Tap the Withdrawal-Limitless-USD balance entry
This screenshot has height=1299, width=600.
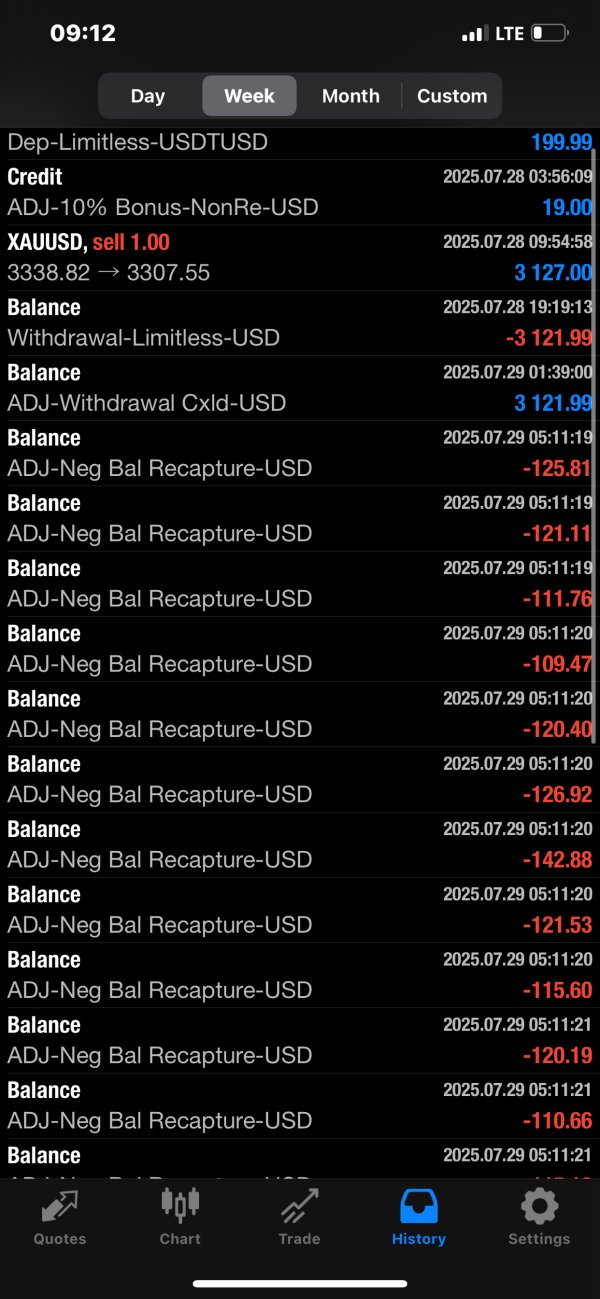coord(300,323)
